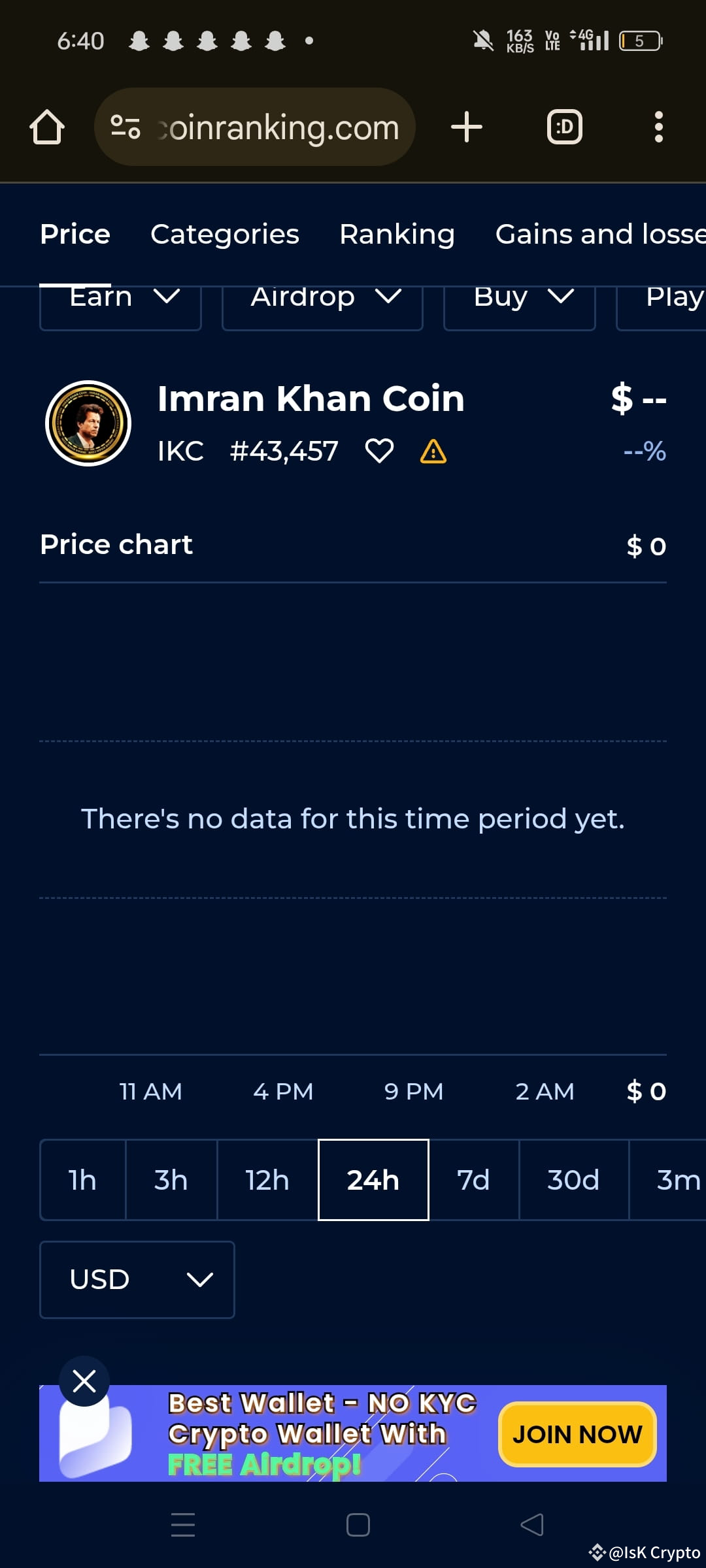This screenshot has width=706, height=1568.
Task: Open Chrome tab switcher
Action: [564, 126]
